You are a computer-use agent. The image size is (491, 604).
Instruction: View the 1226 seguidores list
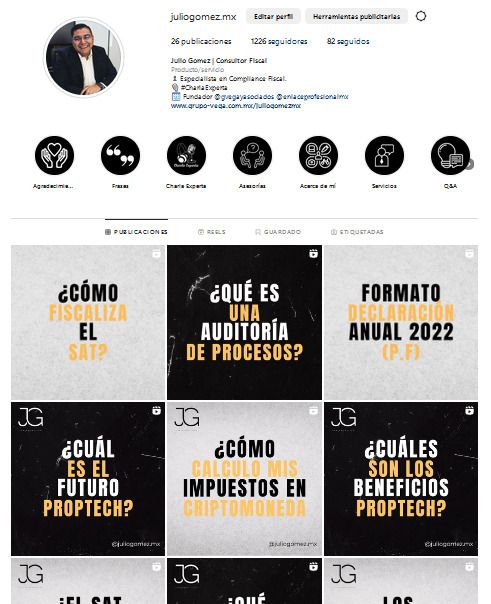[x=279, y=41]
